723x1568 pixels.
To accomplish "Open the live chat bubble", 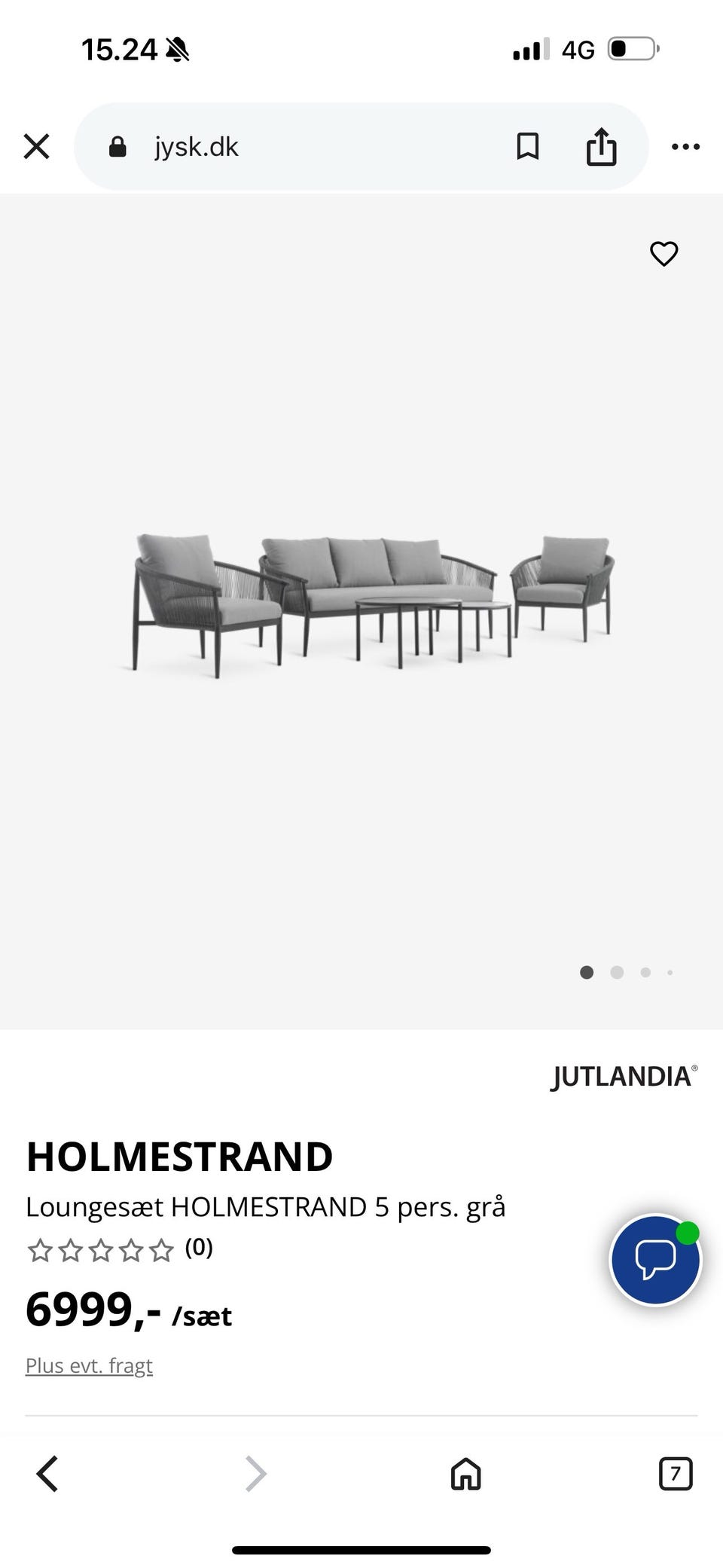I will point(655,1260).
